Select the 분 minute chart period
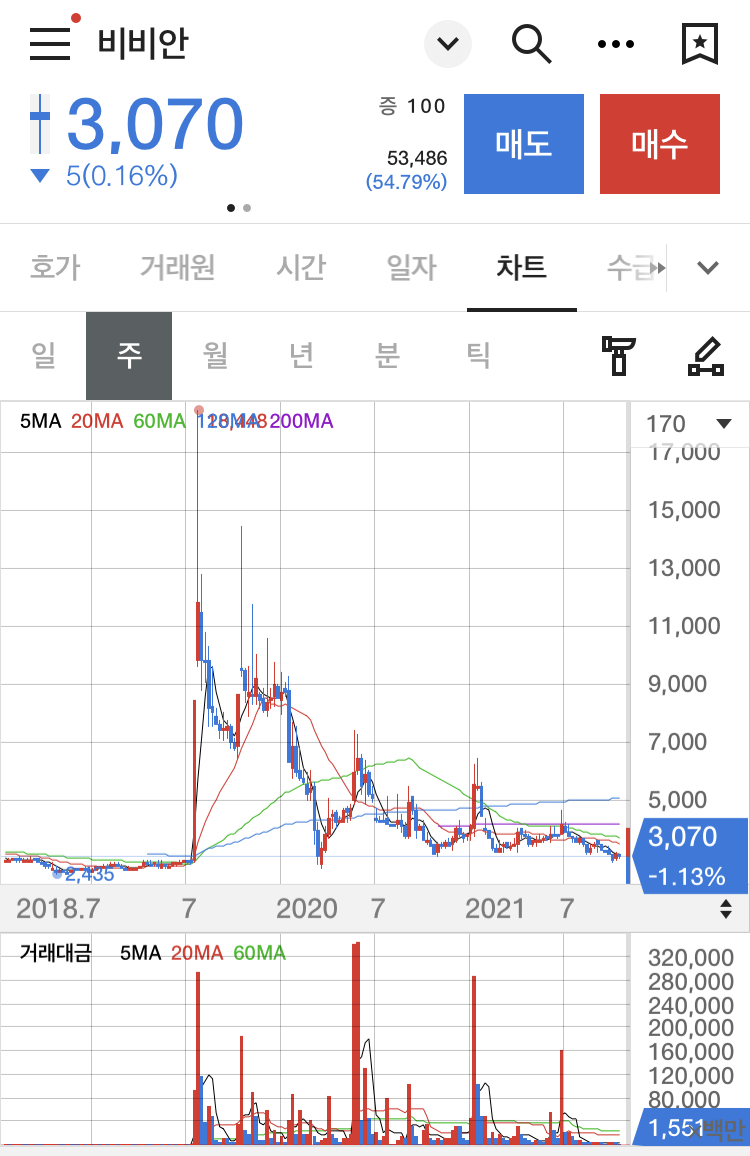Screen dimensions: 750x1156 [387, 356]
